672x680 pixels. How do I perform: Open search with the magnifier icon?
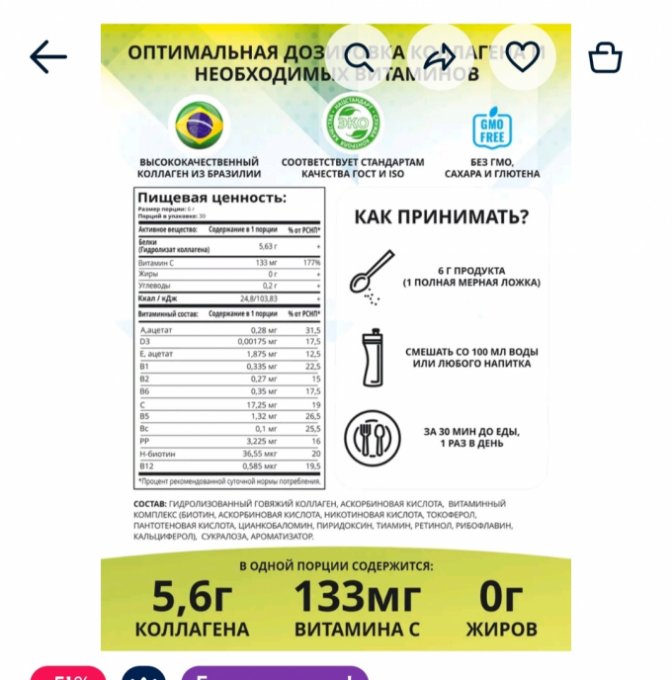[x=358, y=58]
